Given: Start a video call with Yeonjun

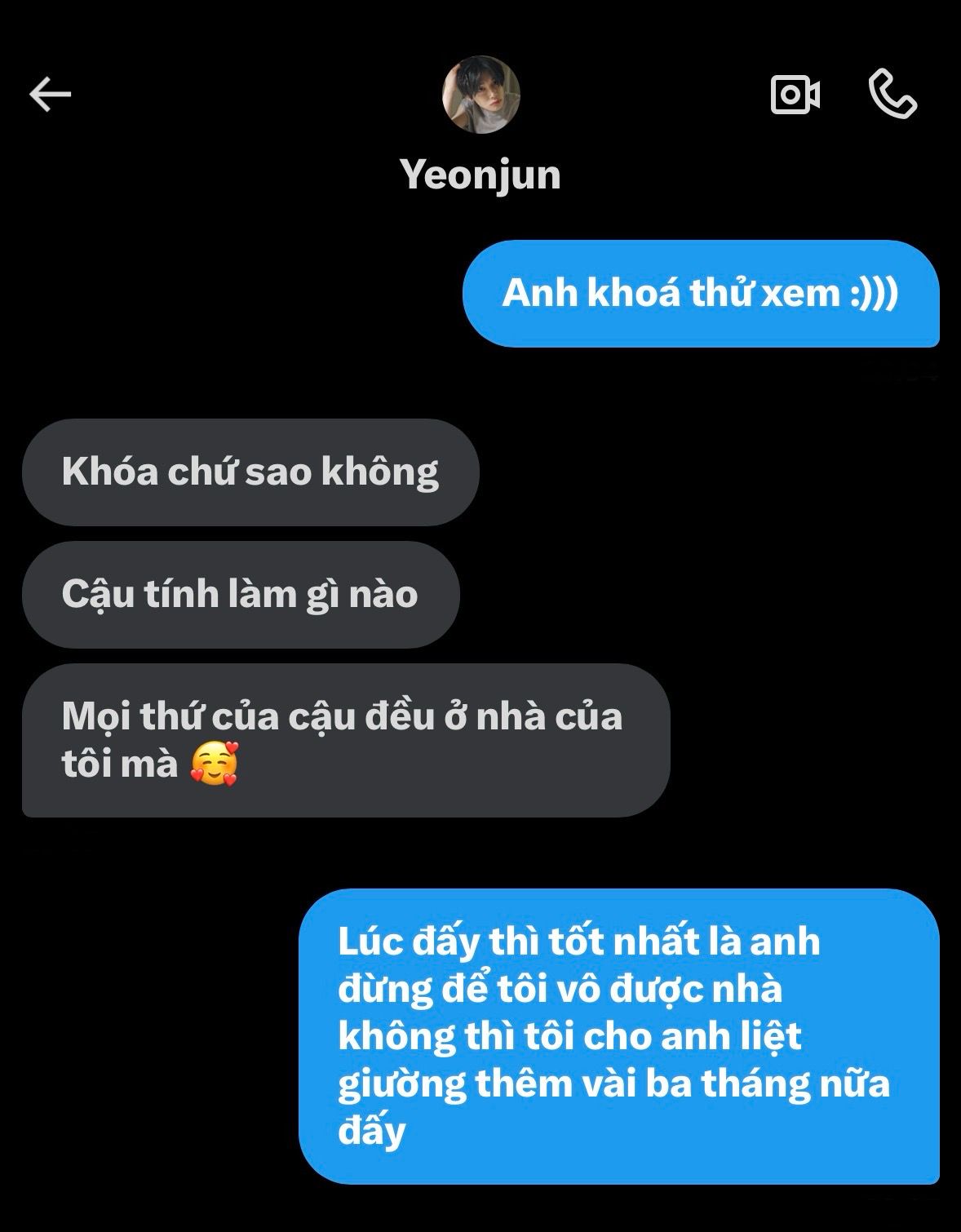Looking at the screenshot, I should 795,95.
